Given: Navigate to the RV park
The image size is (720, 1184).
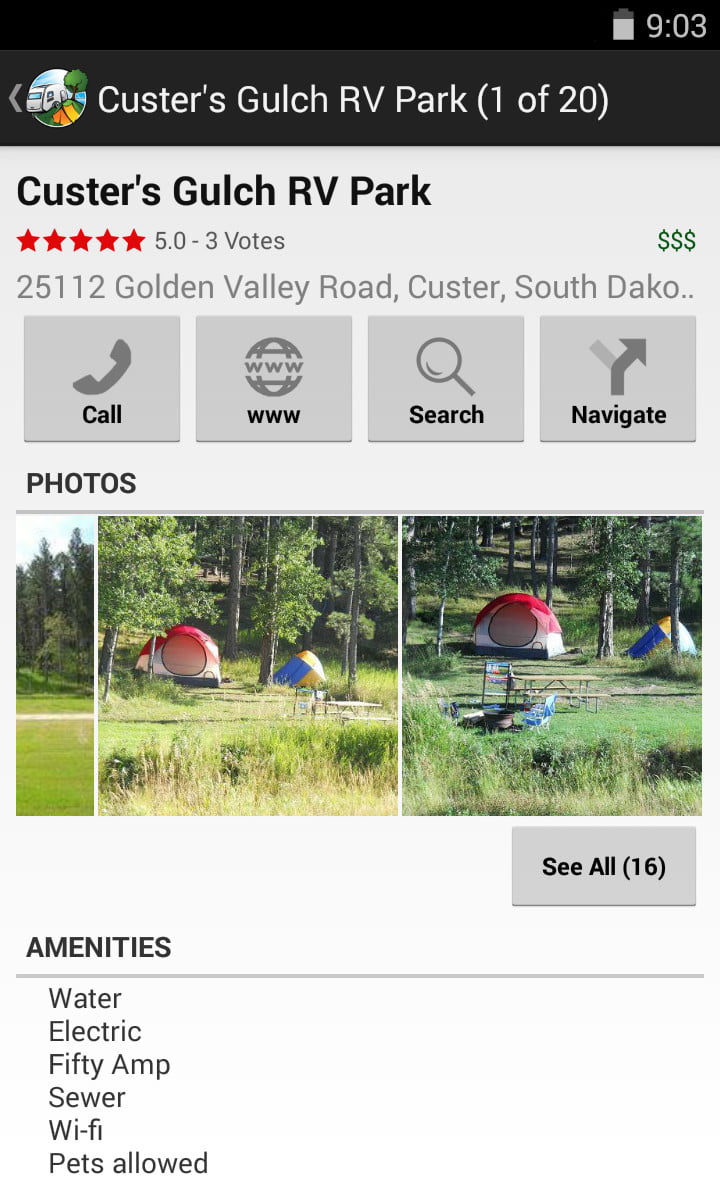Looking at the screenshot, I should (x=618, y=379).
